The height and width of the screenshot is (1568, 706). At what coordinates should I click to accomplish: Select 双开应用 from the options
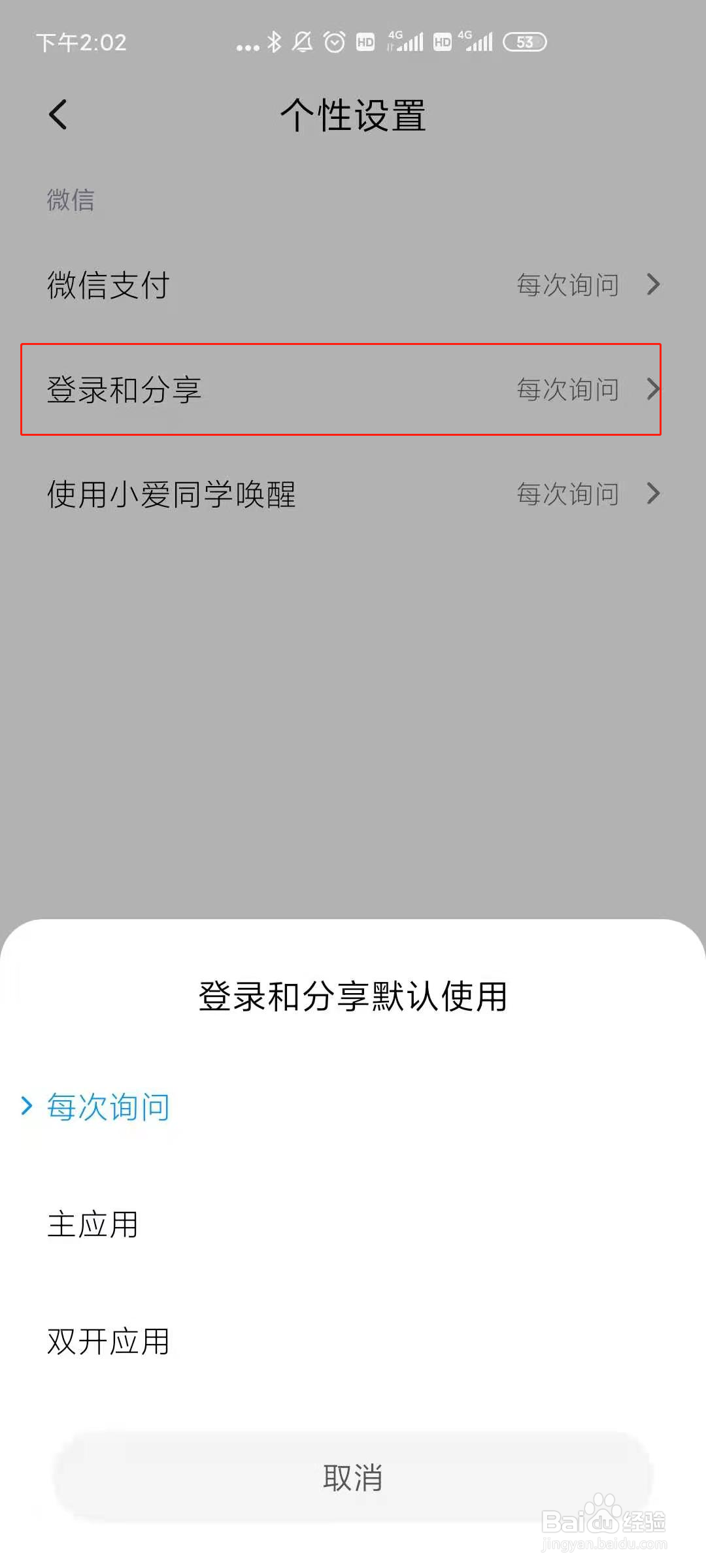point(108,1342)
